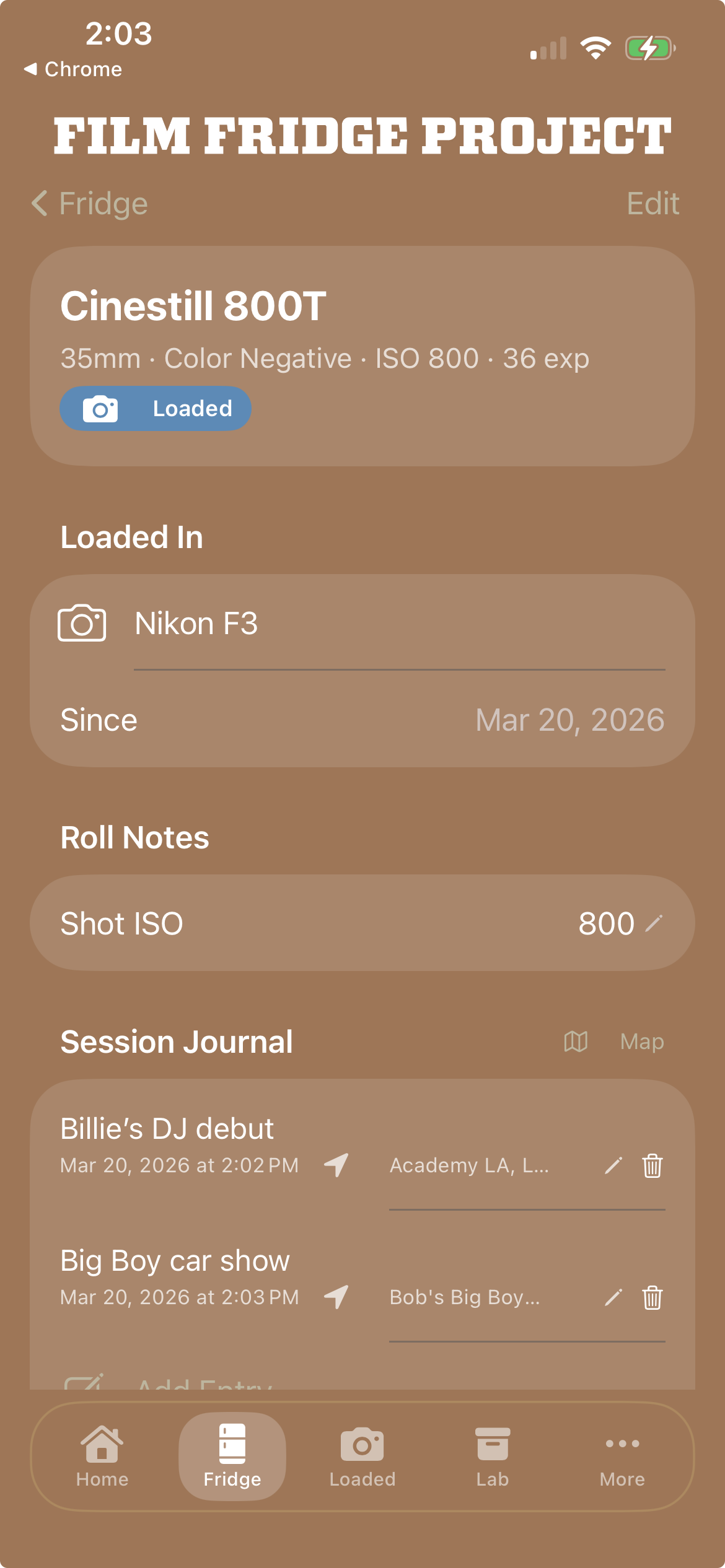725x1568 pixels.
Task: Edit the Big Boy car show entry
Action: [613, 1297]
